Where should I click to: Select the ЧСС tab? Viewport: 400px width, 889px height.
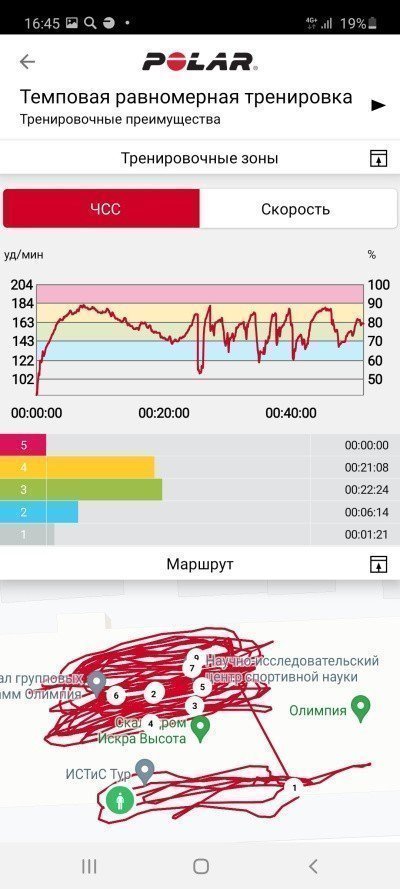point(101,209)
